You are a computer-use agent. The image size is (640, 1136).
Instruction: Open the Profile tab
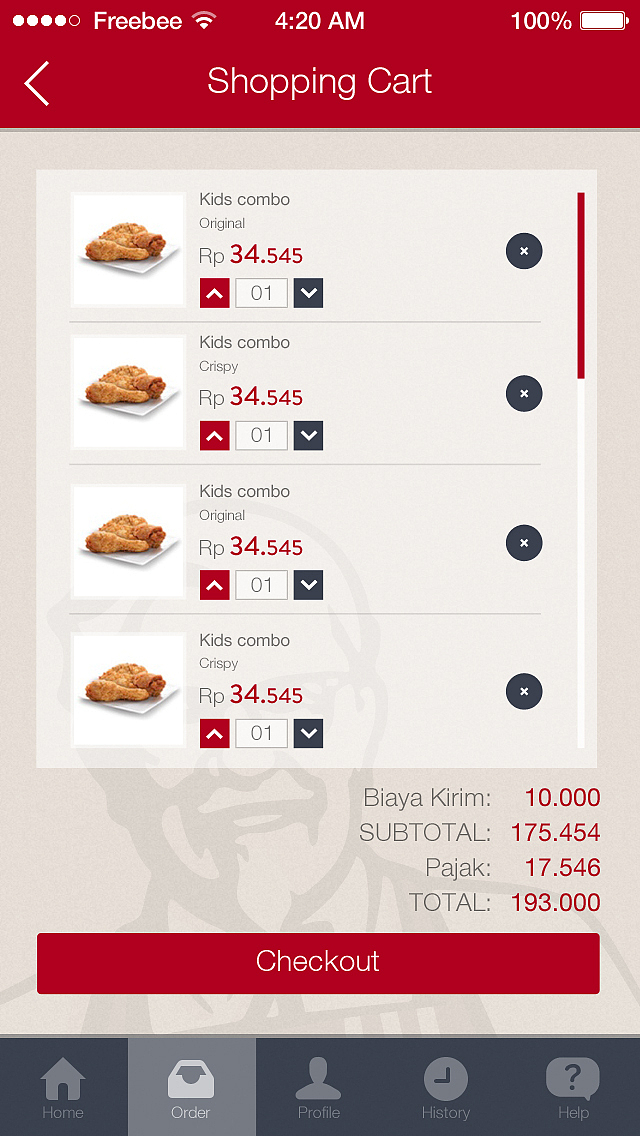[x=319, y=1088]
